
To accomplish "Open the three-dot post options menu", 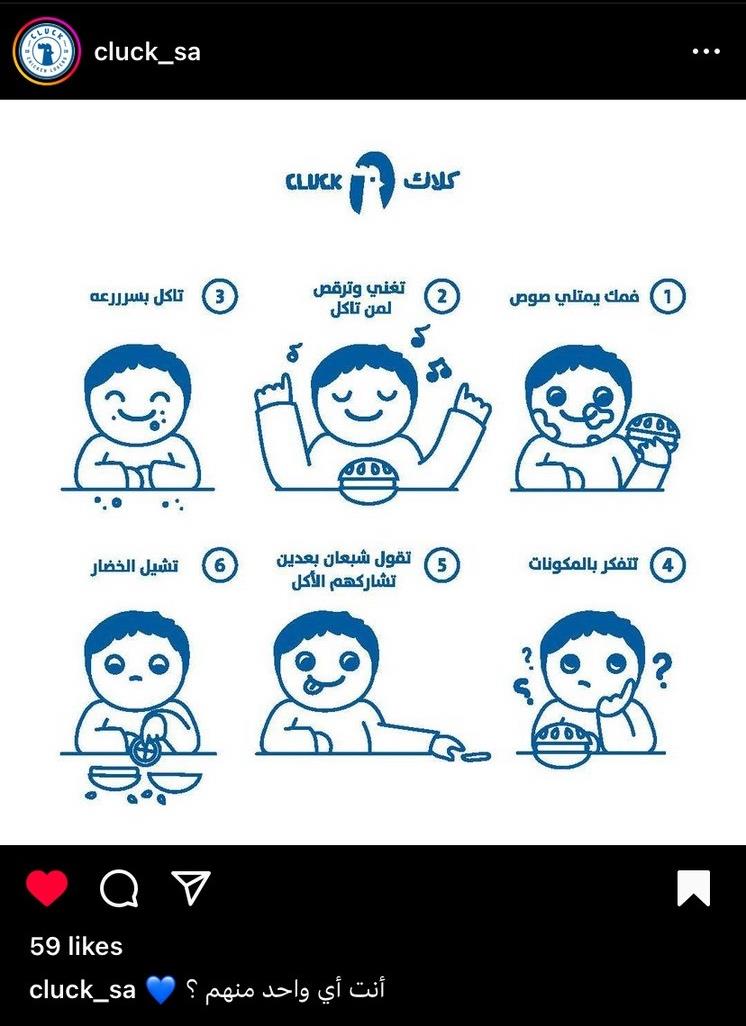I will coord(706,52).
